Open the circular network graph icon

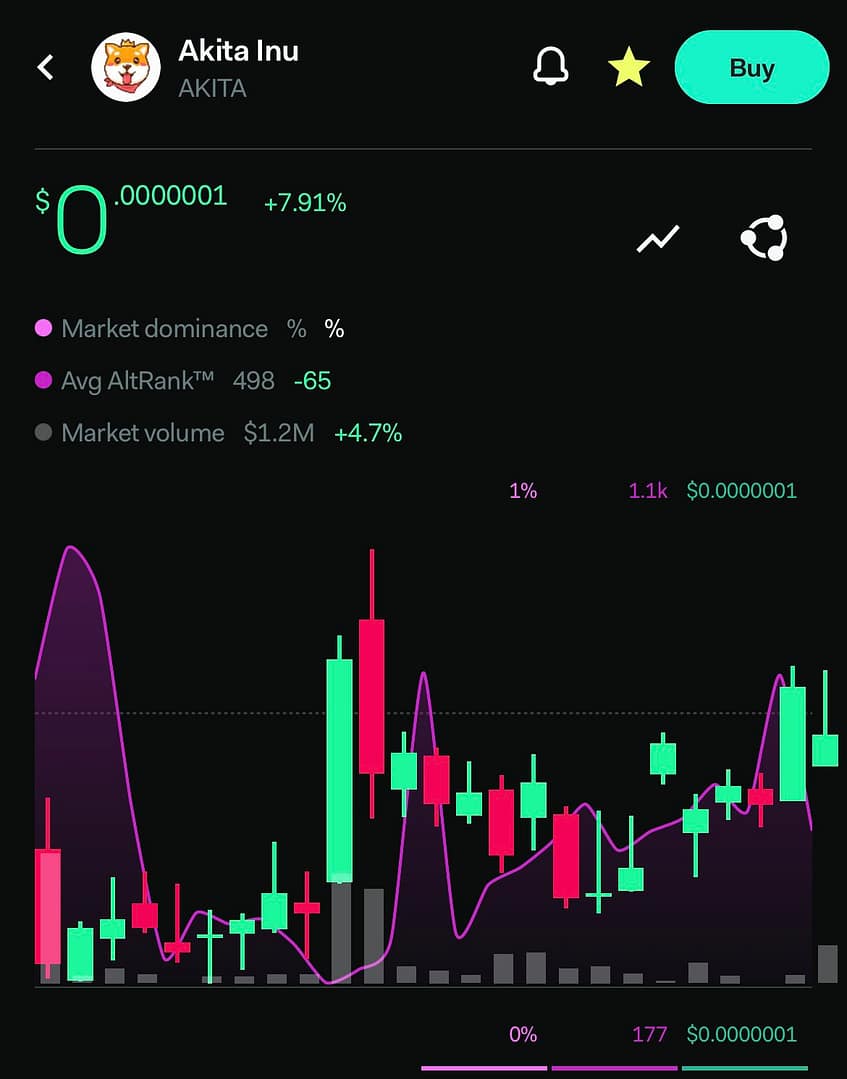click(764, 238)
